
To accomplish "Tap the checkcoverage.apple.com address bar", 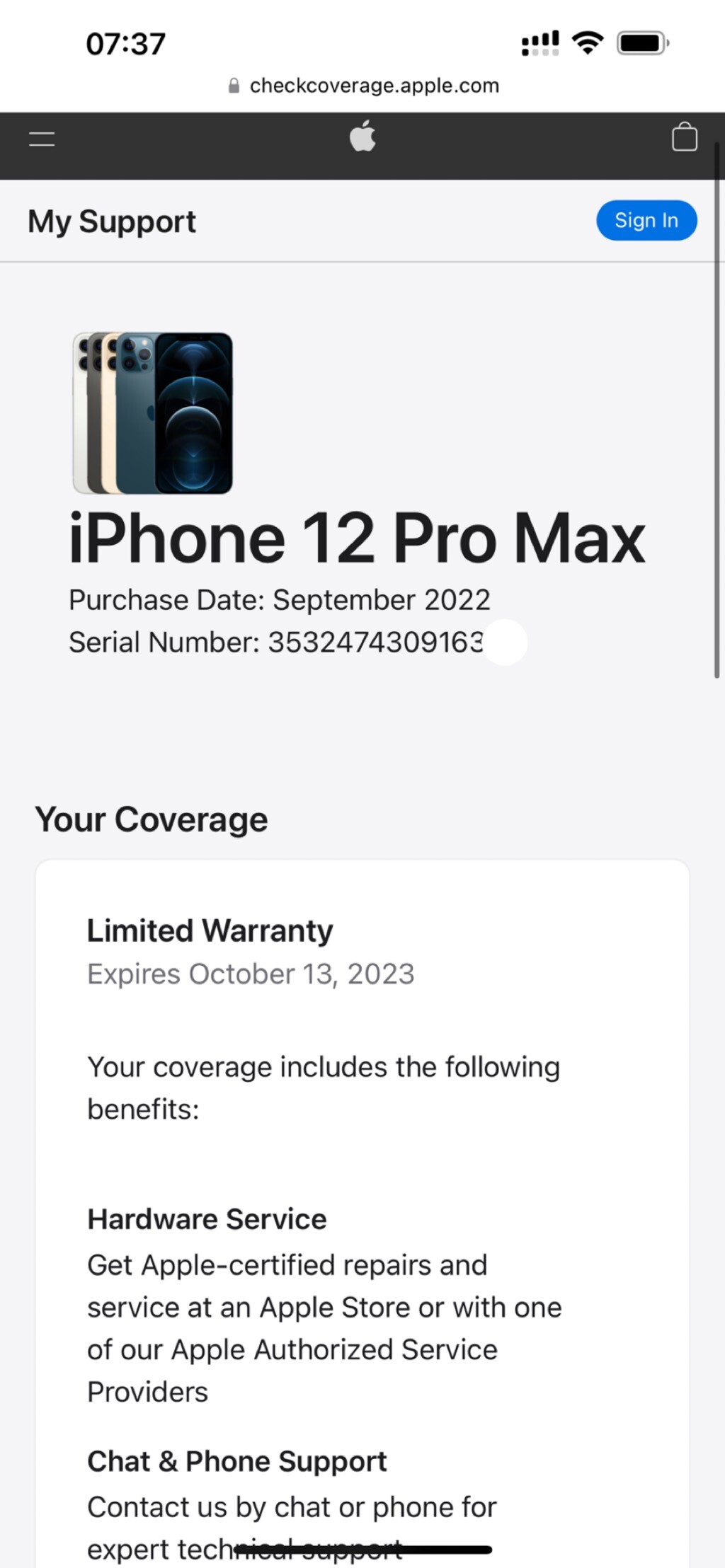I will (363, 86).
